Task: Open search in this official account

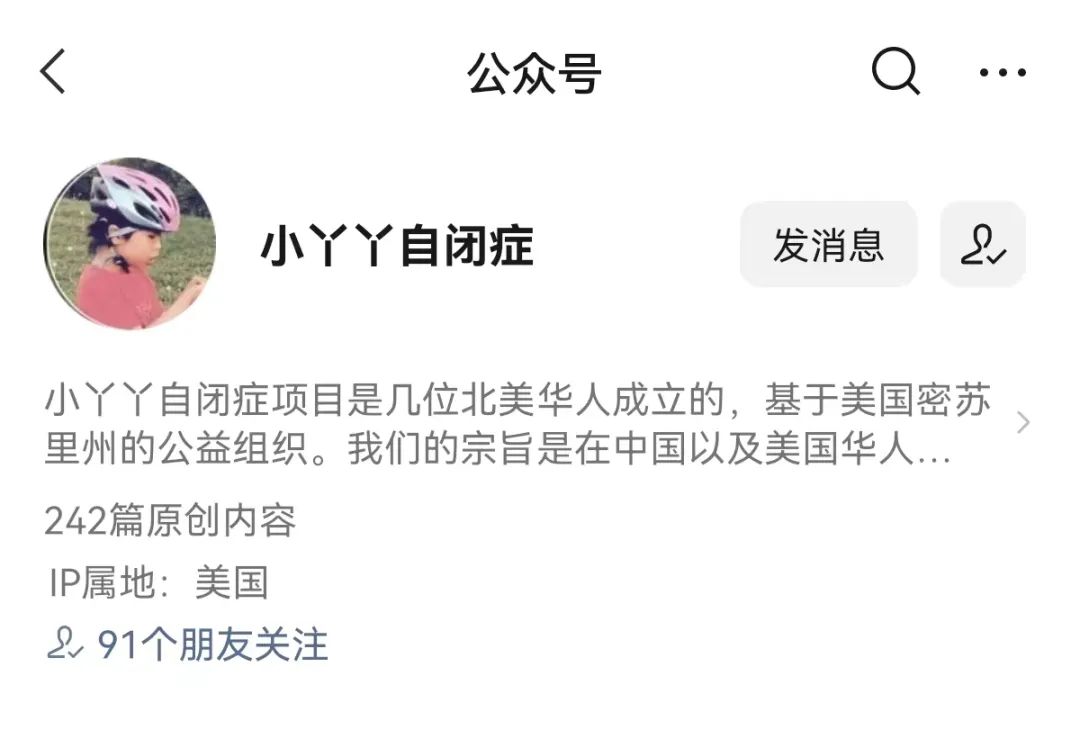Action: (895, 72)
